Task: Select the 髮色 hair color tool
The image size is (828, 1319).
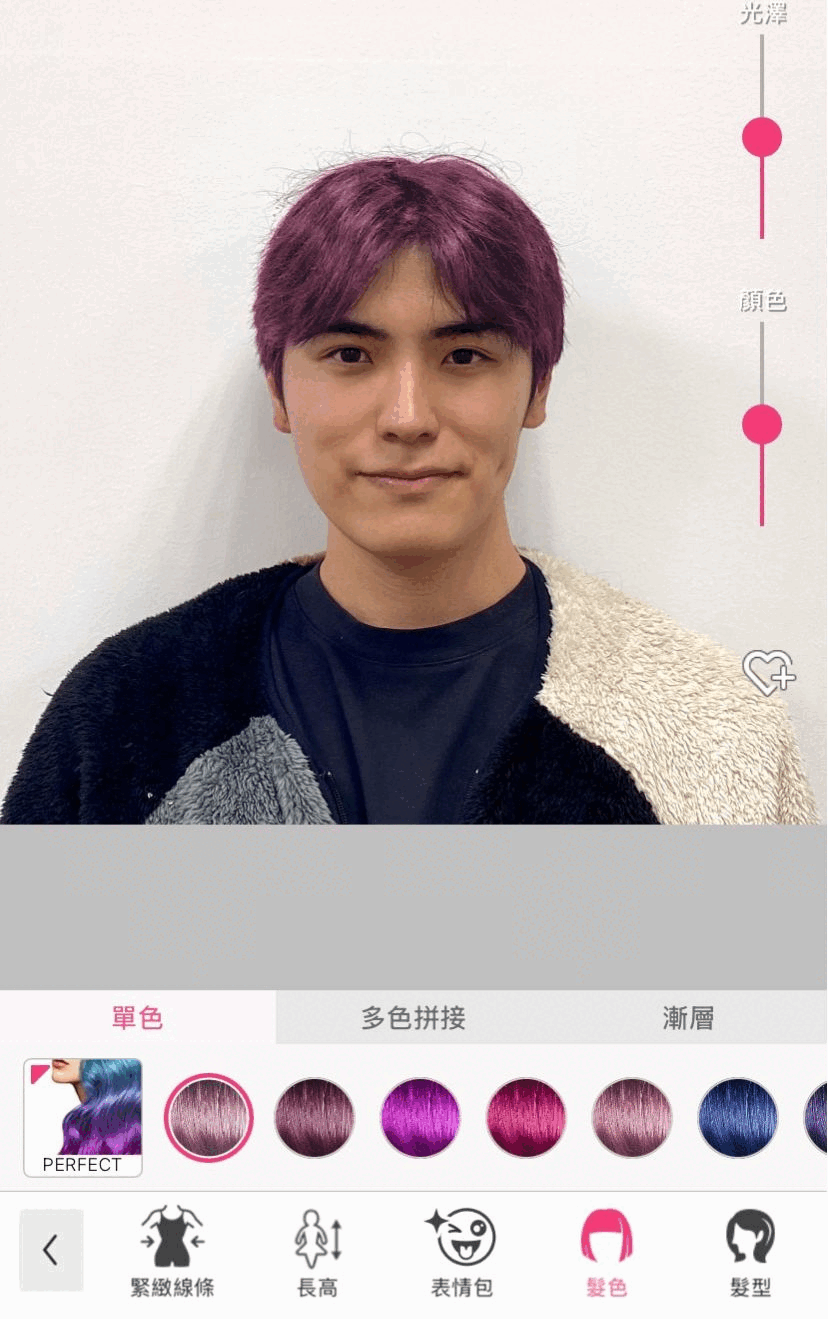Action: click(x=606, y=1250)
